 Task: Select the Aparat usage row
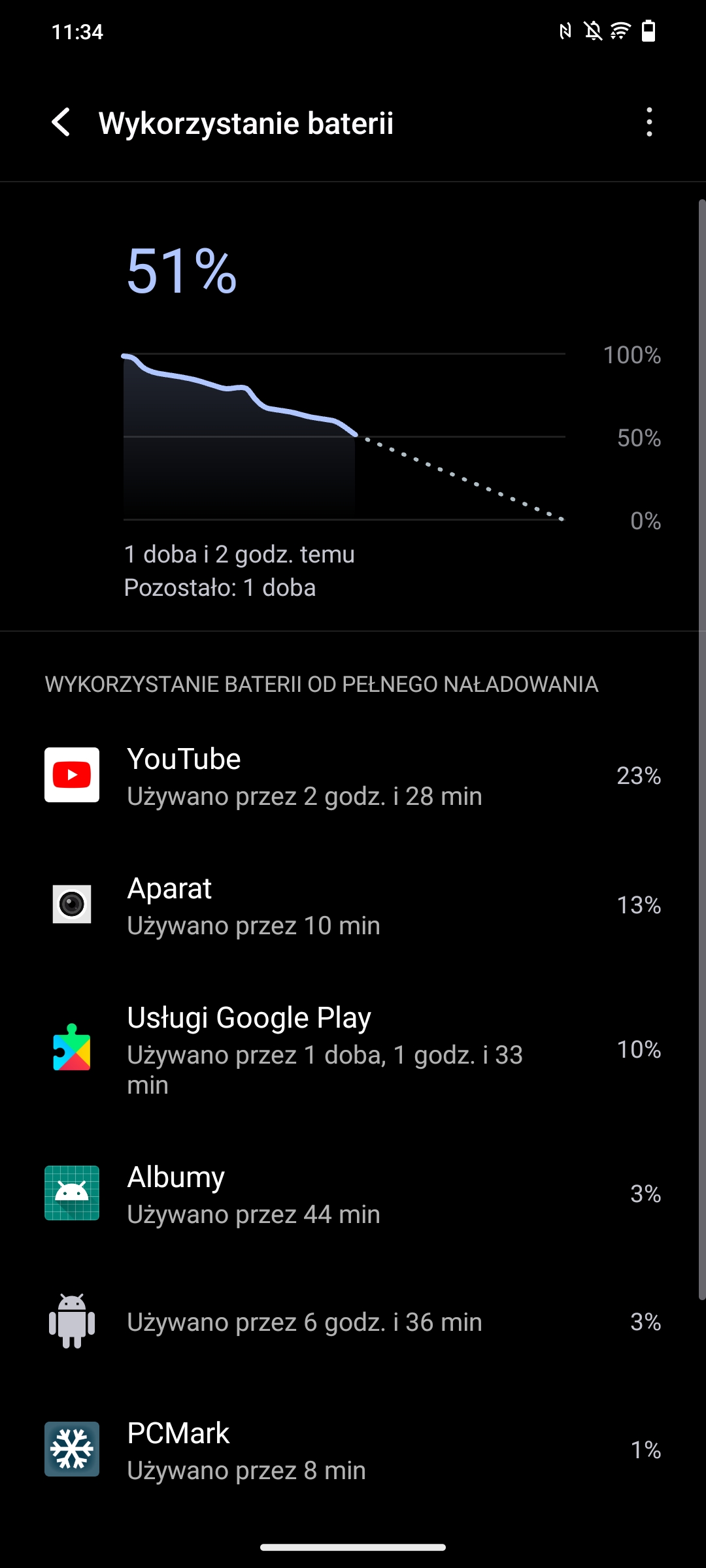[353, 905]
